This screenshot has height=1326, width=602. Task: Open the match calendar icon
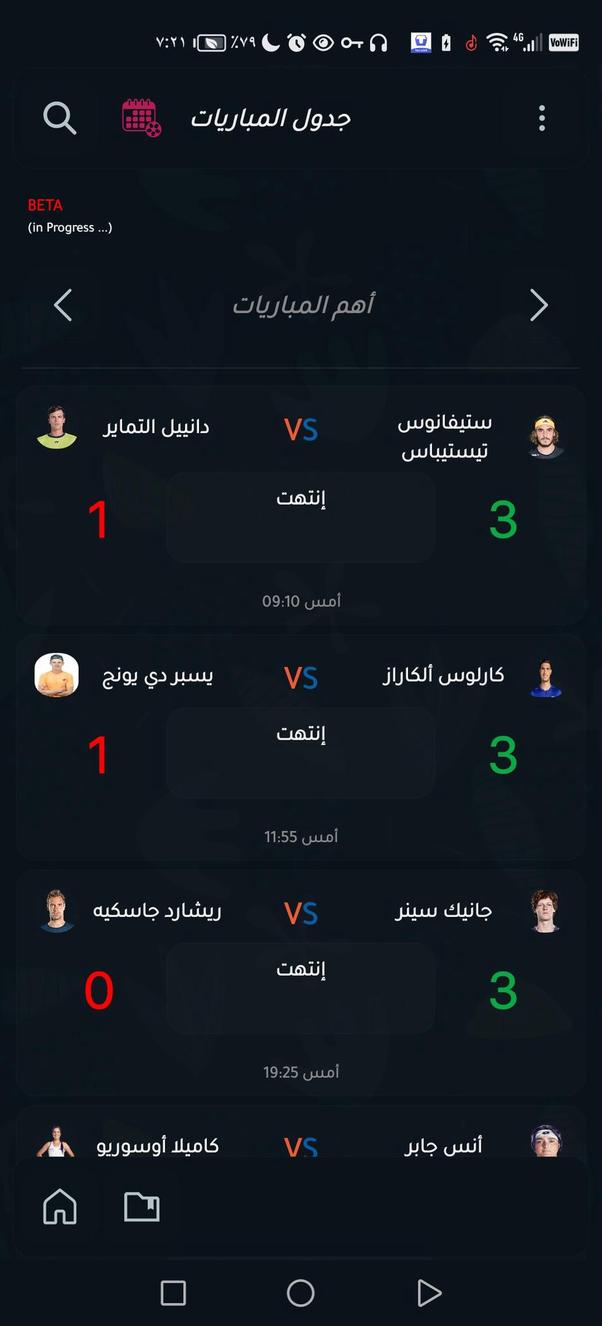point(141,118)
